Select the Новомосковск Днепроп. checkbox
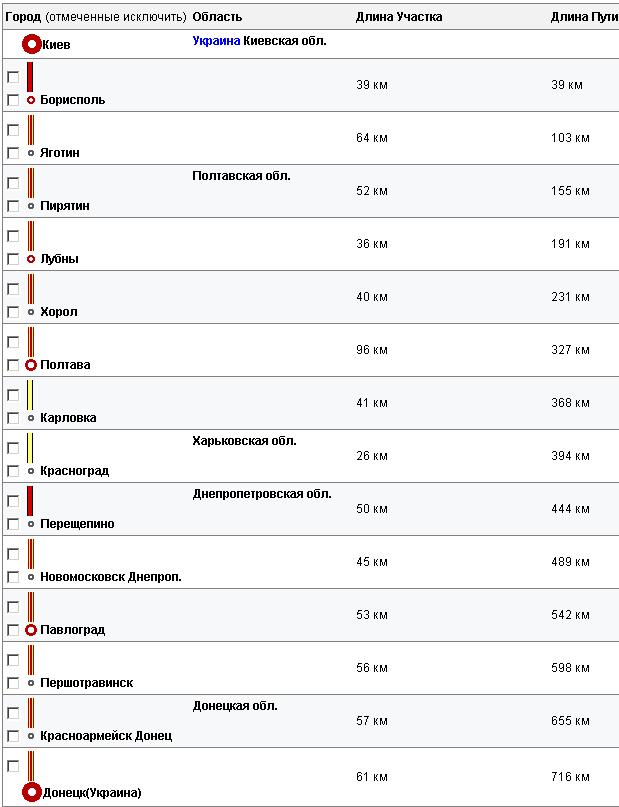 coord(13,577)
